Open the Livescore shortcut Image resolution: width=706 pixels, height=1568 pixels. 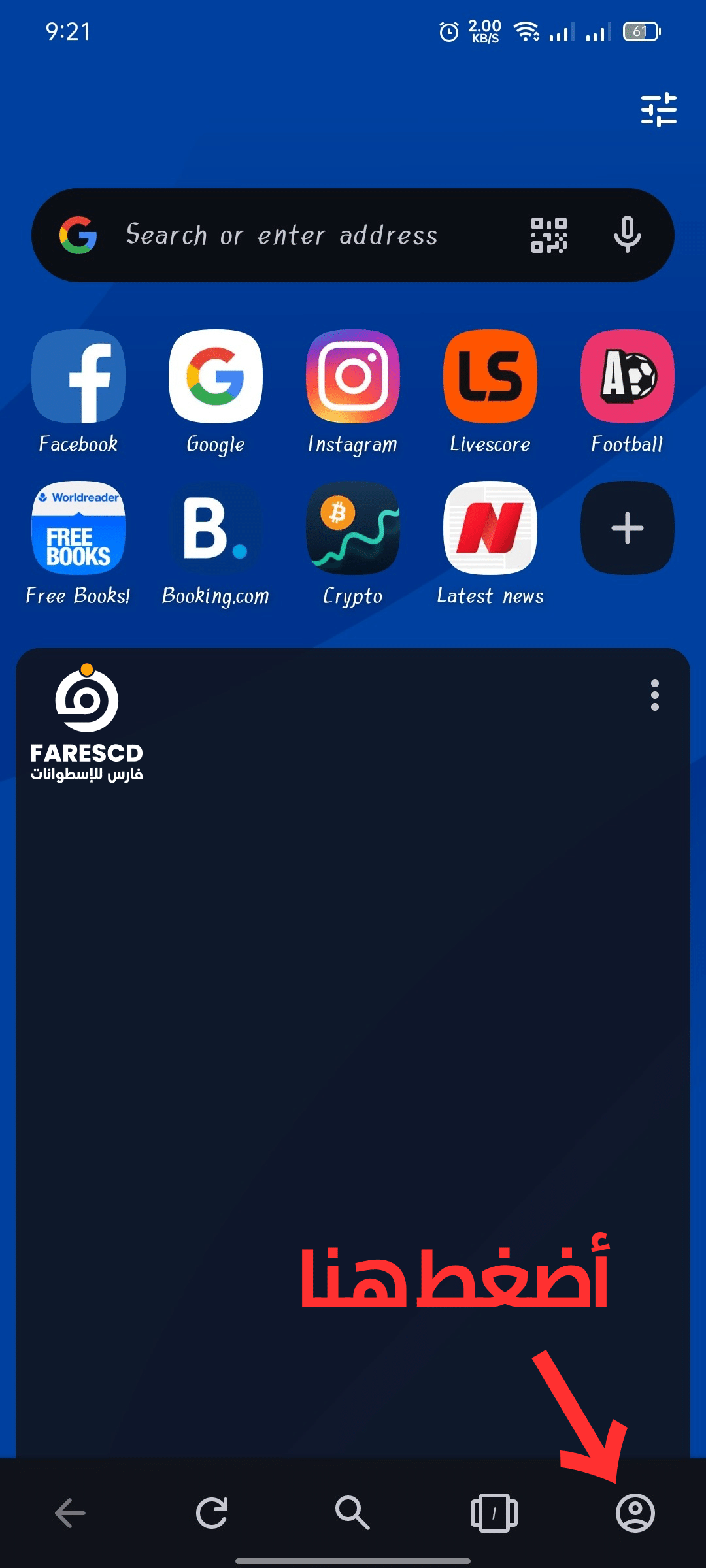click(490, 392)
